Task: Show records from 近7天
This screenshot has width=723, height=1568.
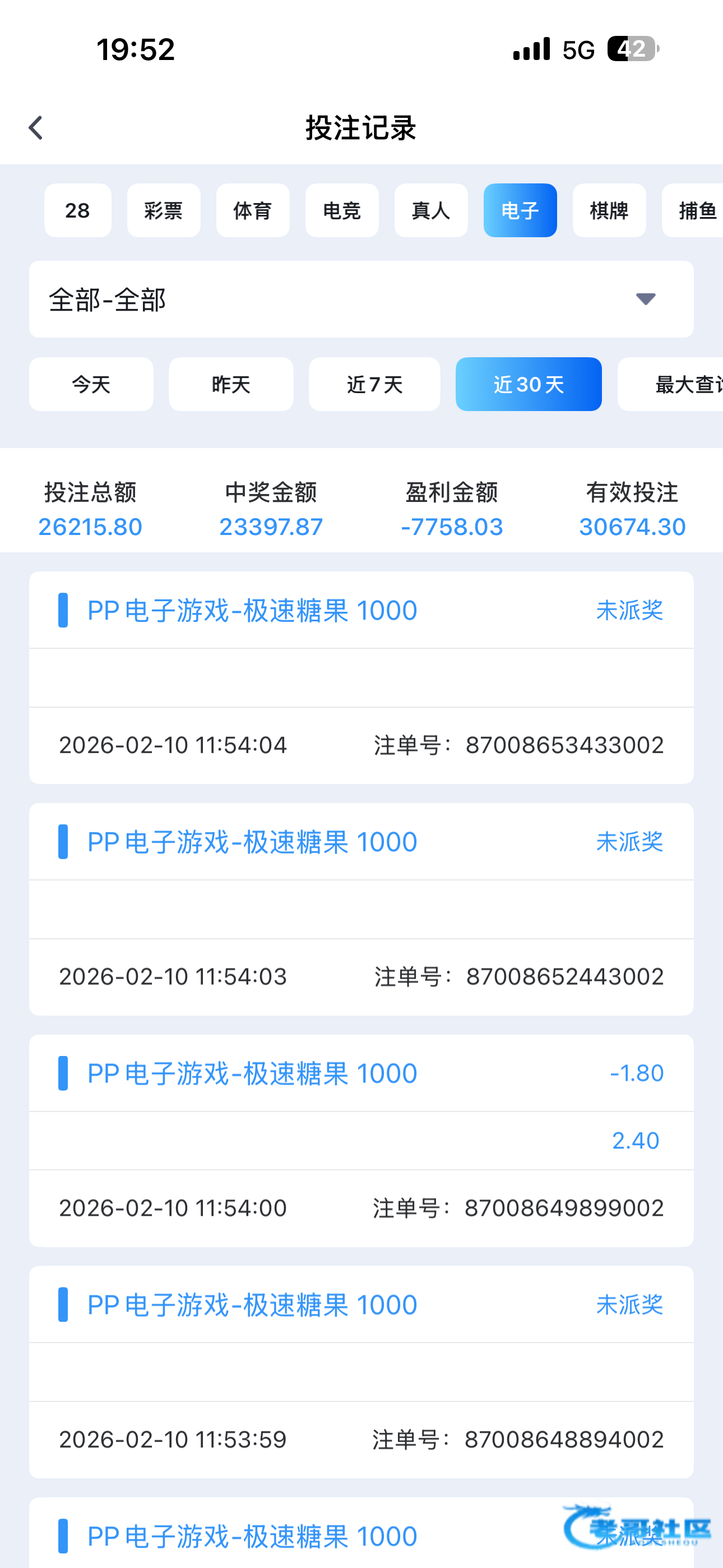Action: pyautogui.click(x=374, y=384)
